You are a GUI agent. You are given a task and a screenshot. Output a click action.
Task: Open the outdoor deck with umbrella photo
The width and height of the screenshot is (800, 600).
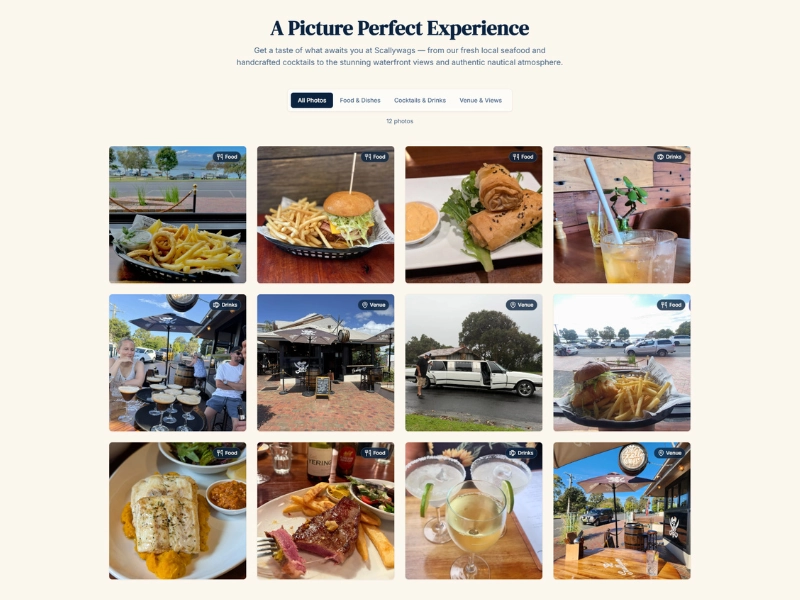coord(621,511)
